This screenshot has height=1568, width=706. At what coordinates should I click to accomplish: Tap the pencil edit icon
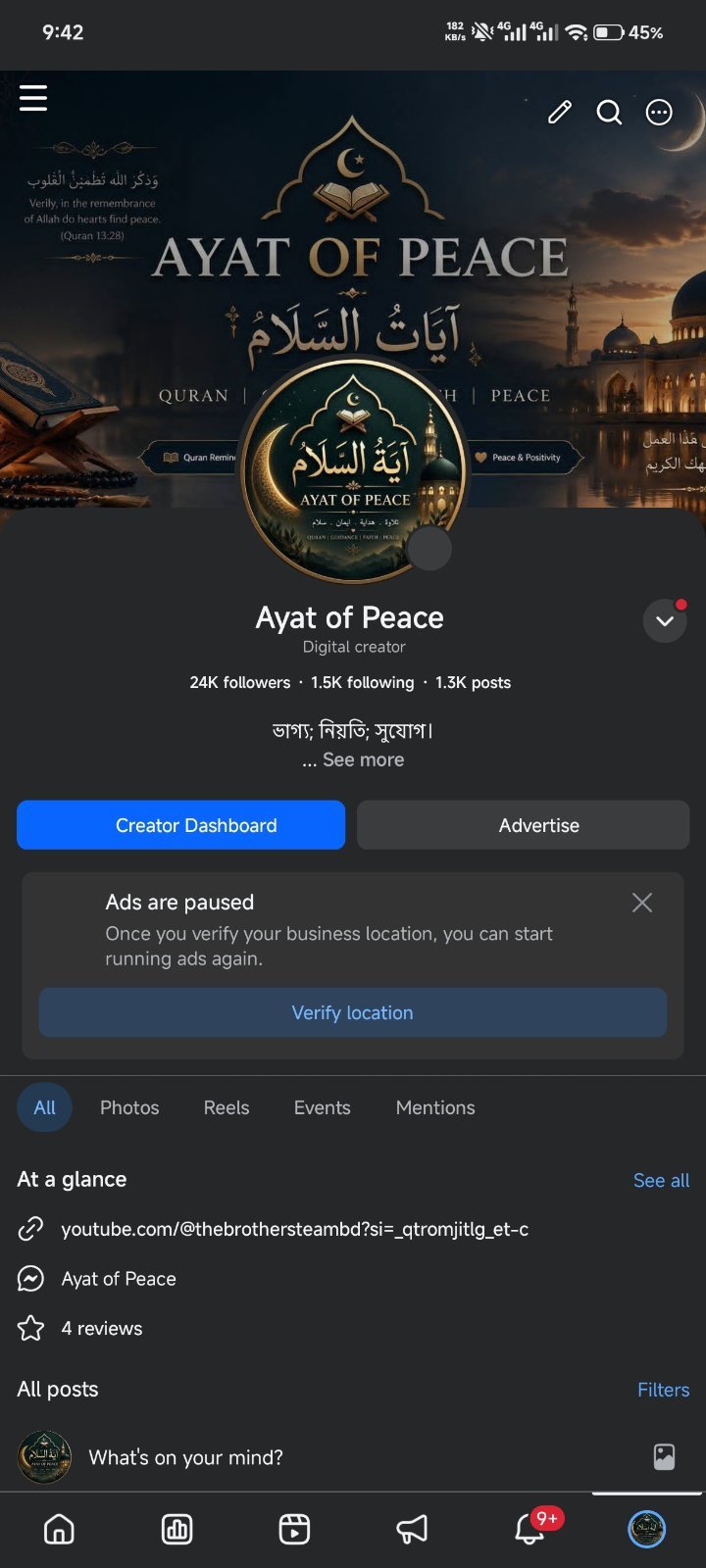tap(560, 113)
